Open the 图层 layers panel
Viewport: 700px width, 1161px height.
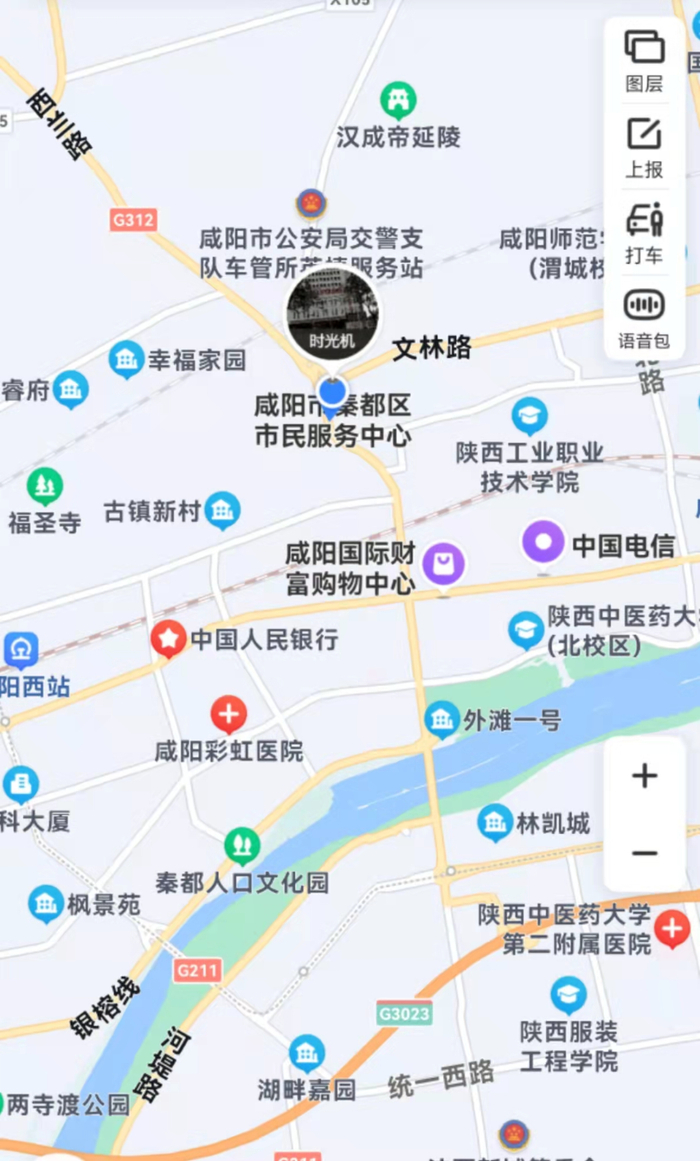(644, 61)
